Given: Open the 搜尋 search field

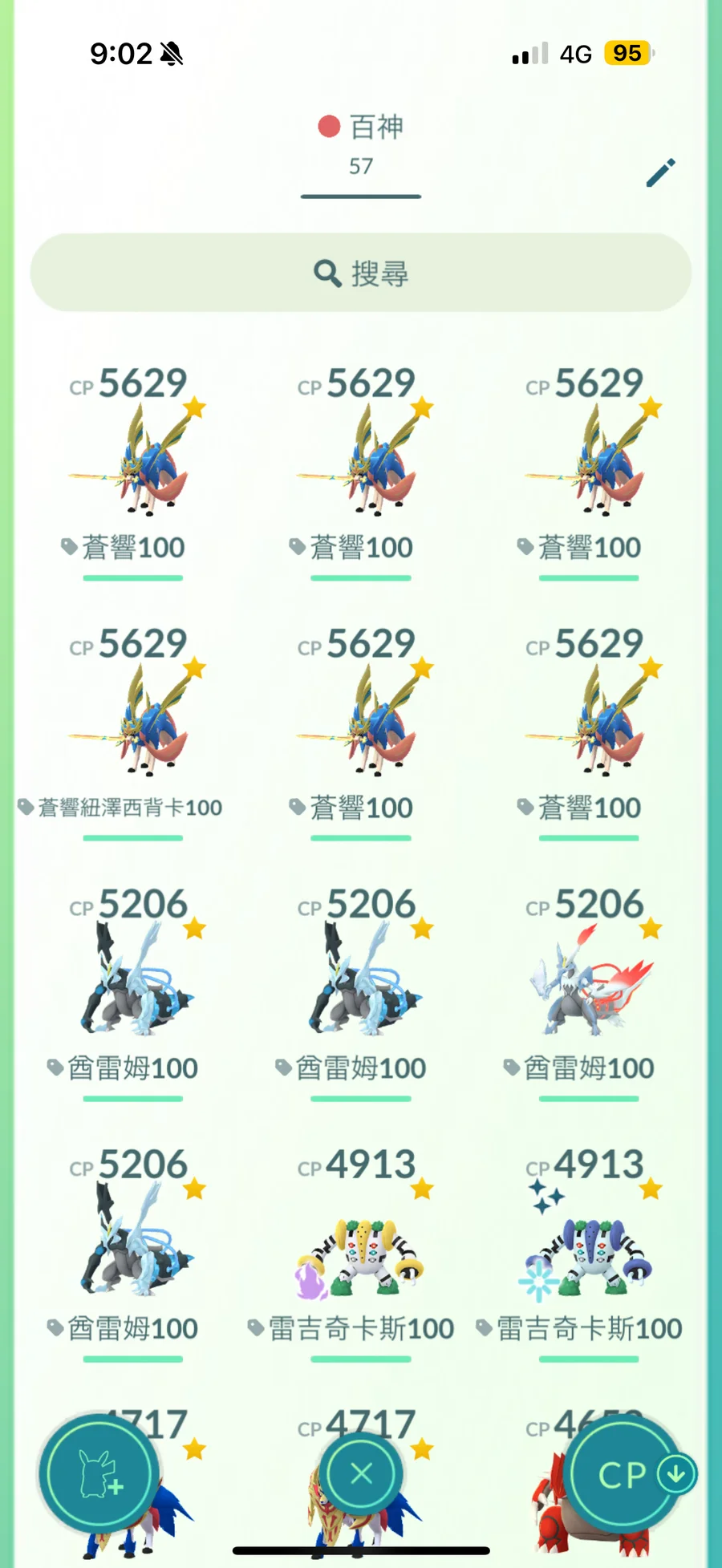Looking at the screenshot, I should click(x=361, y=273).
